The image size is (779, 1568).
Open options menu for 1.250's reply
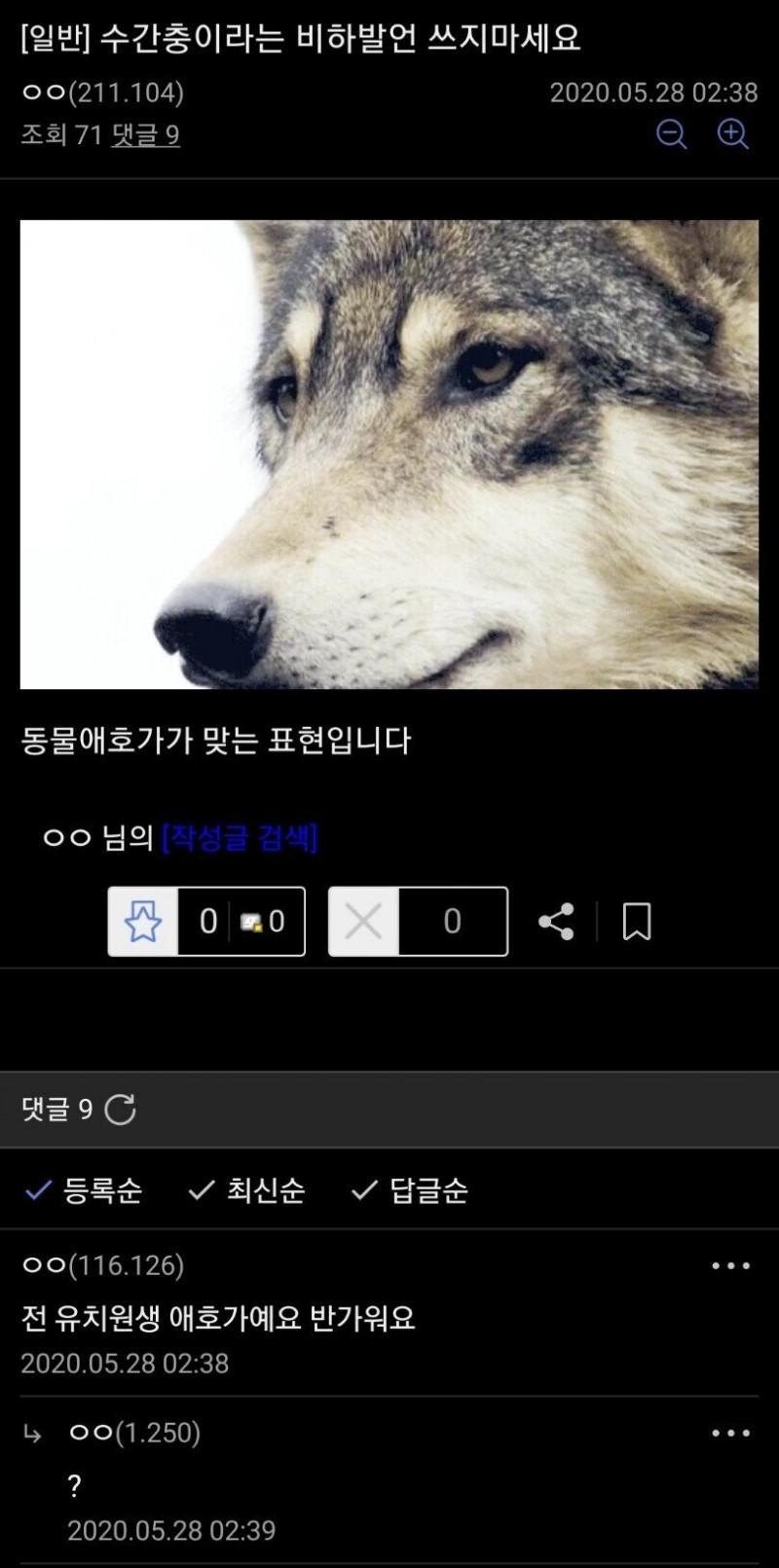click(x=730, y=1433)
